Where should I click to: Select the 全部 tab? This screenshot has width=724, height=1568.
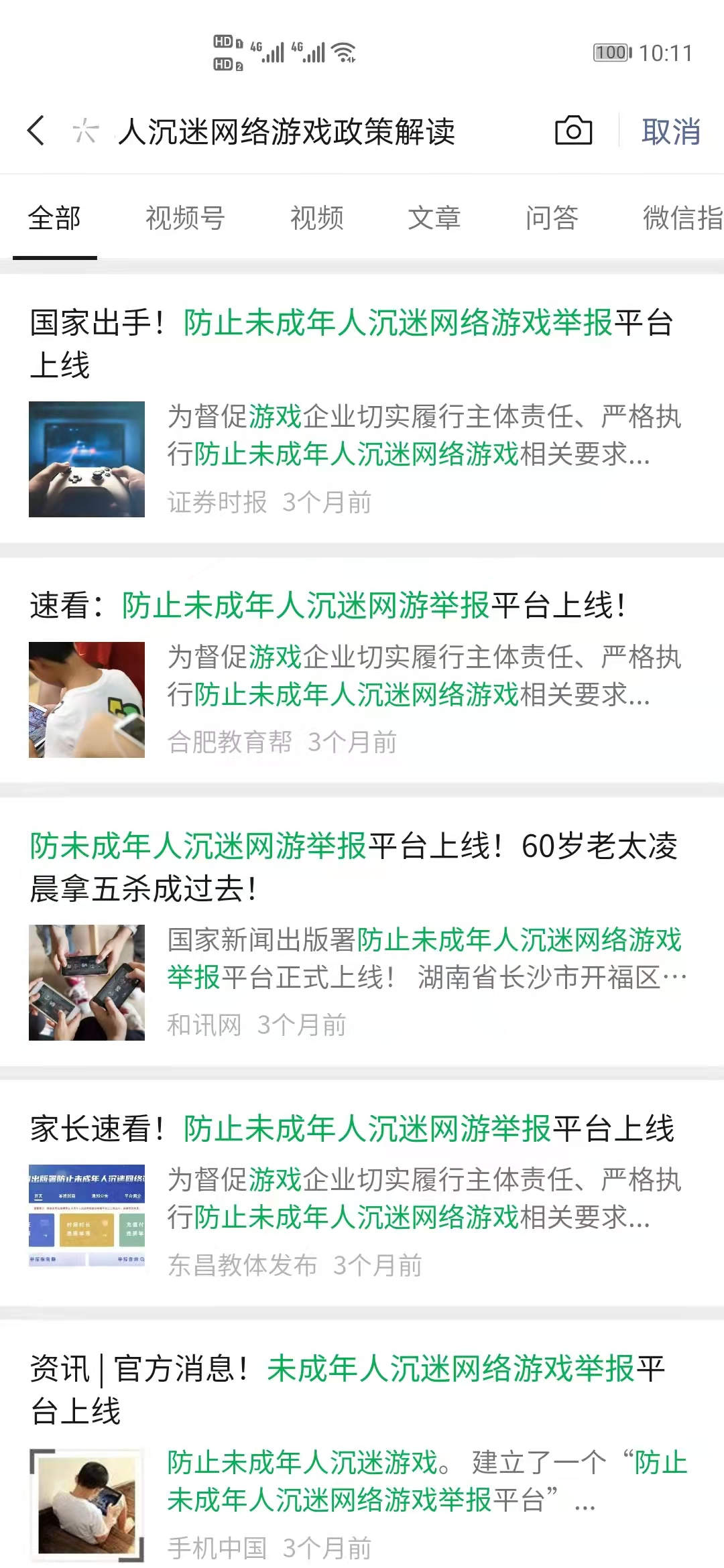(54, 218)
